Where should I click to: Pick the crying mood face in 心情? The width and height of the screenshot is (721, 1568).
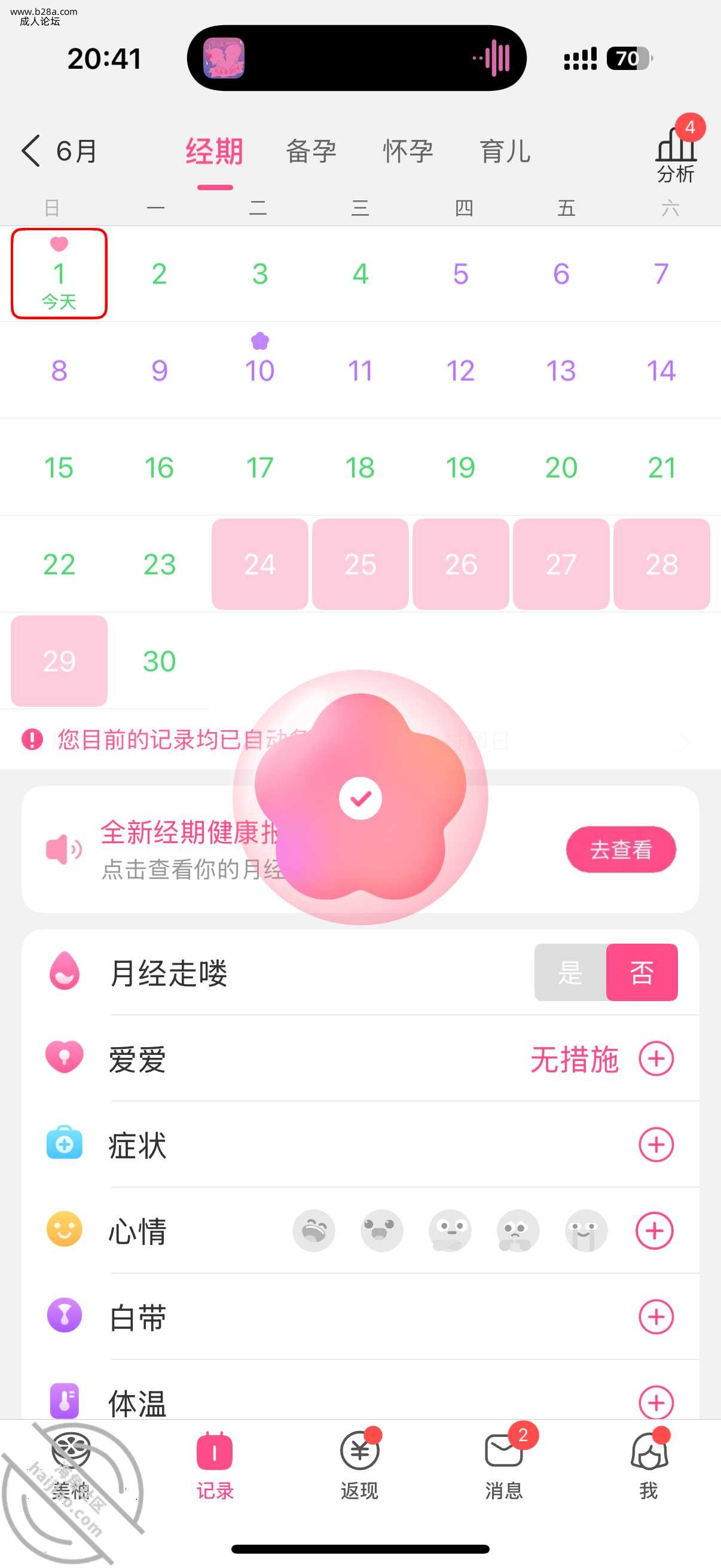[586, 1231]
